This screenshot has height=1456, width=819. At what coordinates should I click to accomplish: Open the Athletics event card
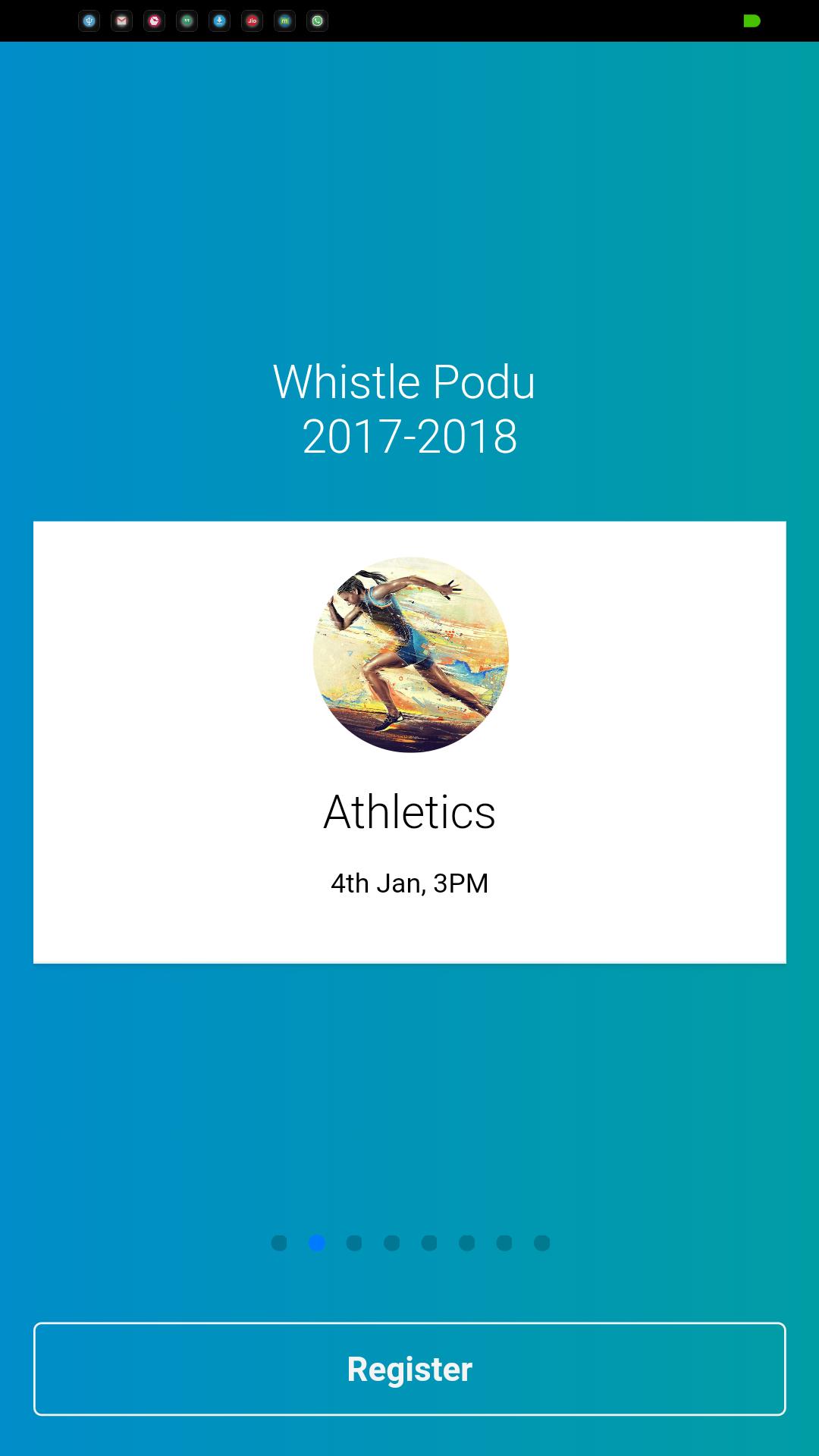409,742
